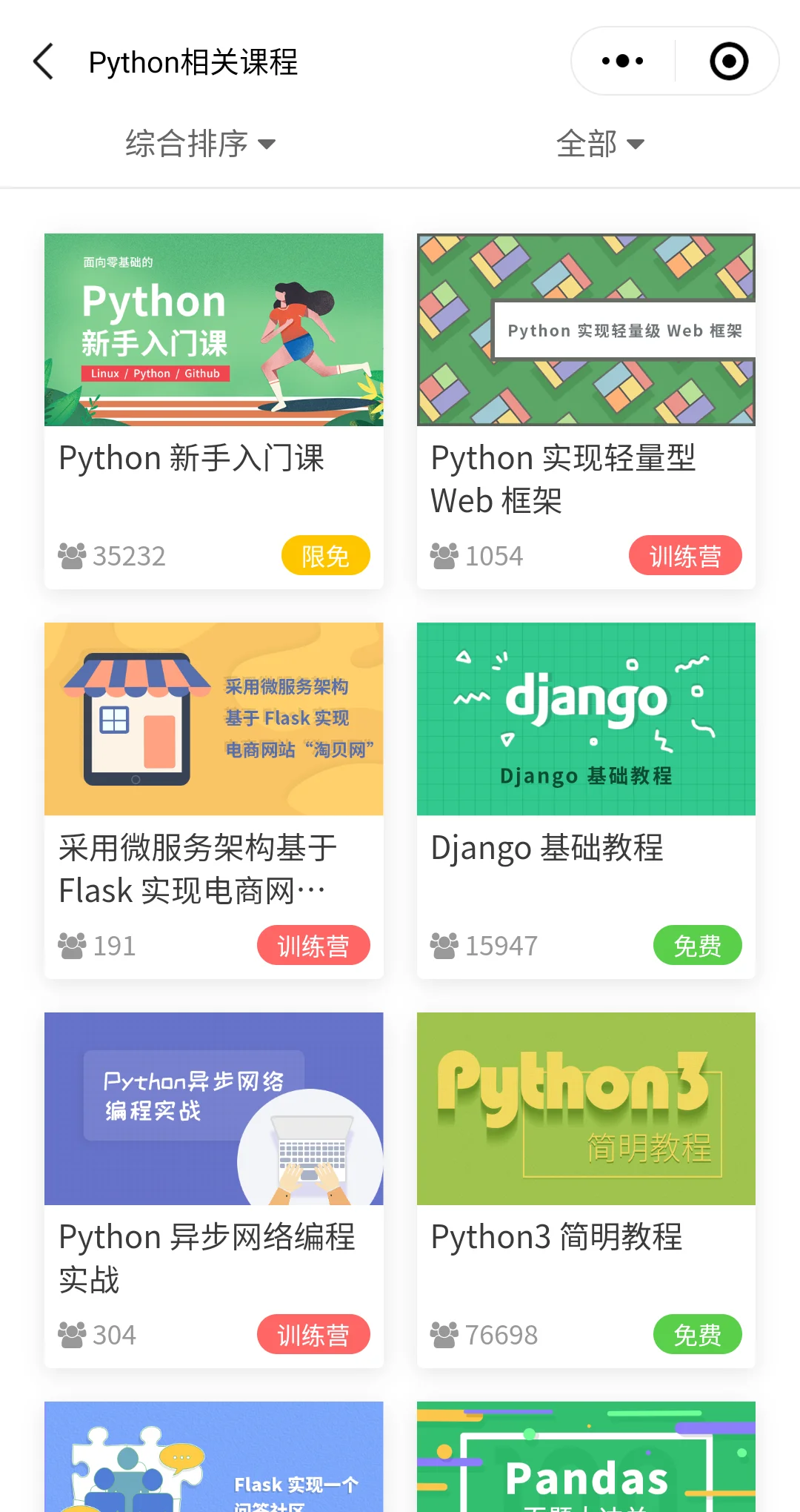Open the Python 异步网络编程实战 course

pos(213,1190)
